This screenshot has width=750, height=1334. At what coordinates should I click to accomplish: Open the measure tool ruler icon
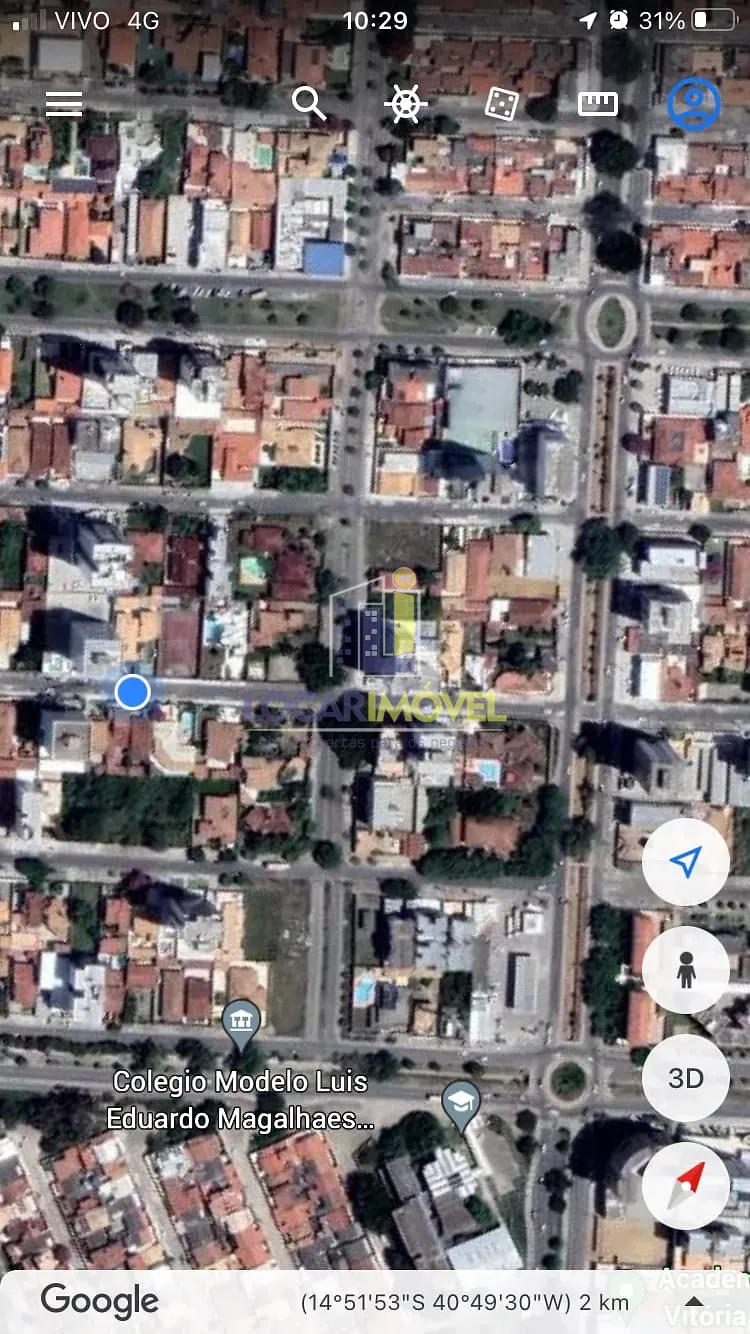tap(597, 101)
